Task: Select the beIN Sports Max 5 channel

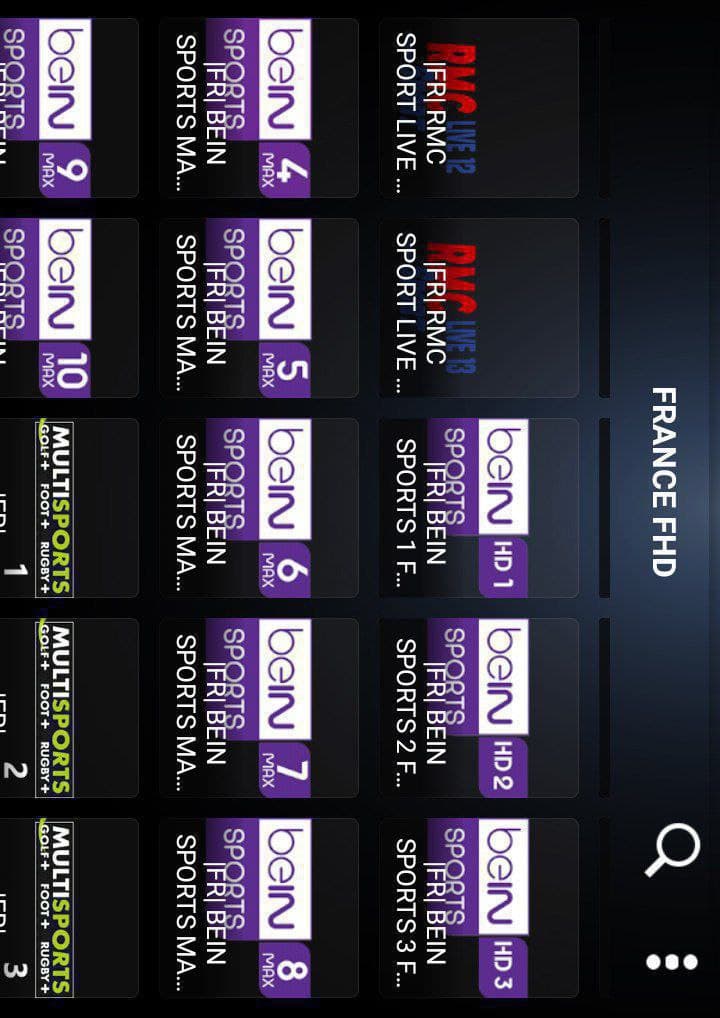Action: coord(258,308)
